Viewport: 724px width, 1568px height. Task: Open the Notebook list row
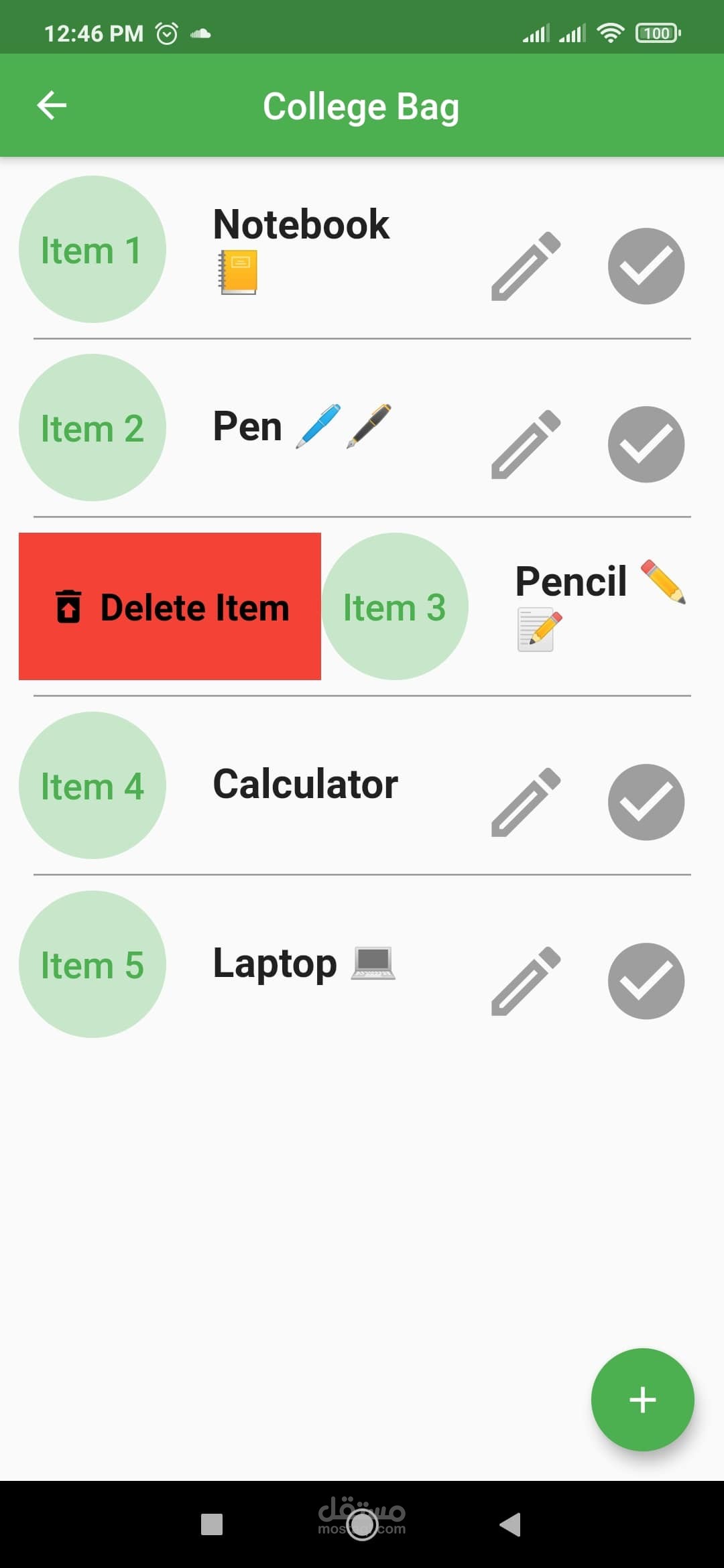pos(302,248)
